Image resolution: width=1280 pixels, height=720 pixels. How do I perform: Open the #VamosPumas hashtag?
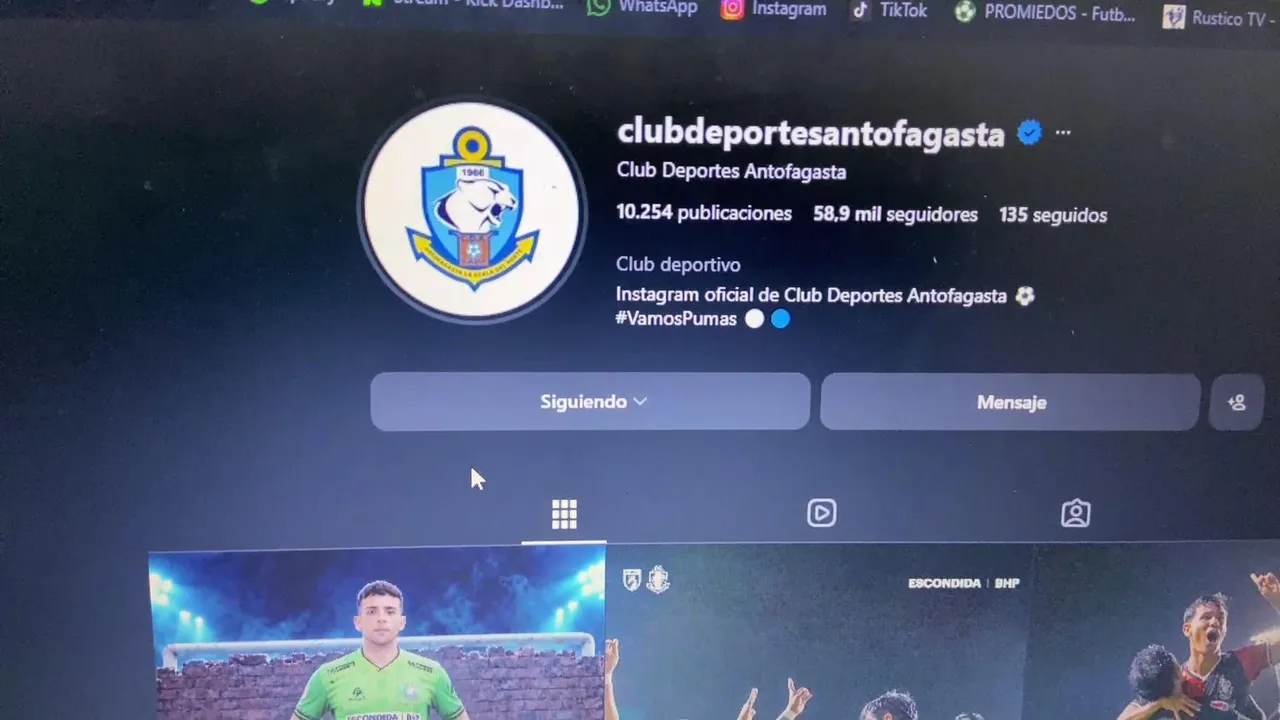[676, 319]
